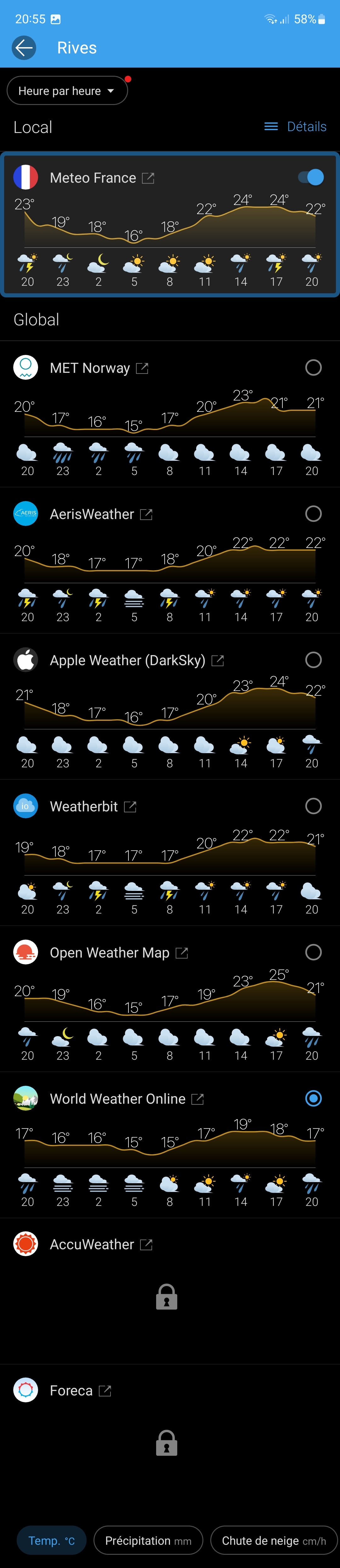Switch to Précipitation mm chip
Image resolution: width=340 pixels, height=1568 pixels.
148,1541
